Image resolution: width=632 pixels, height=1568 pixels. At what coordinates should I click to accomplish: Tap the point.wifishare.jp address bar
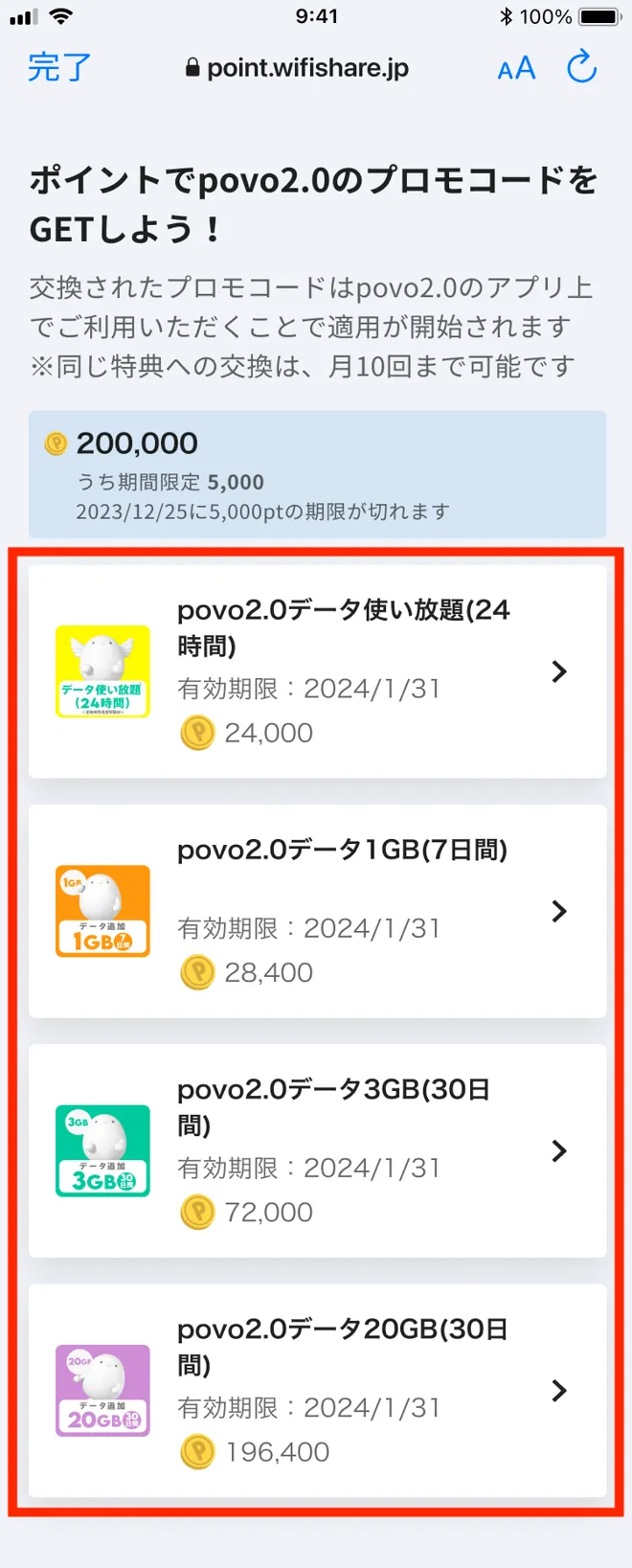point(297,68)
